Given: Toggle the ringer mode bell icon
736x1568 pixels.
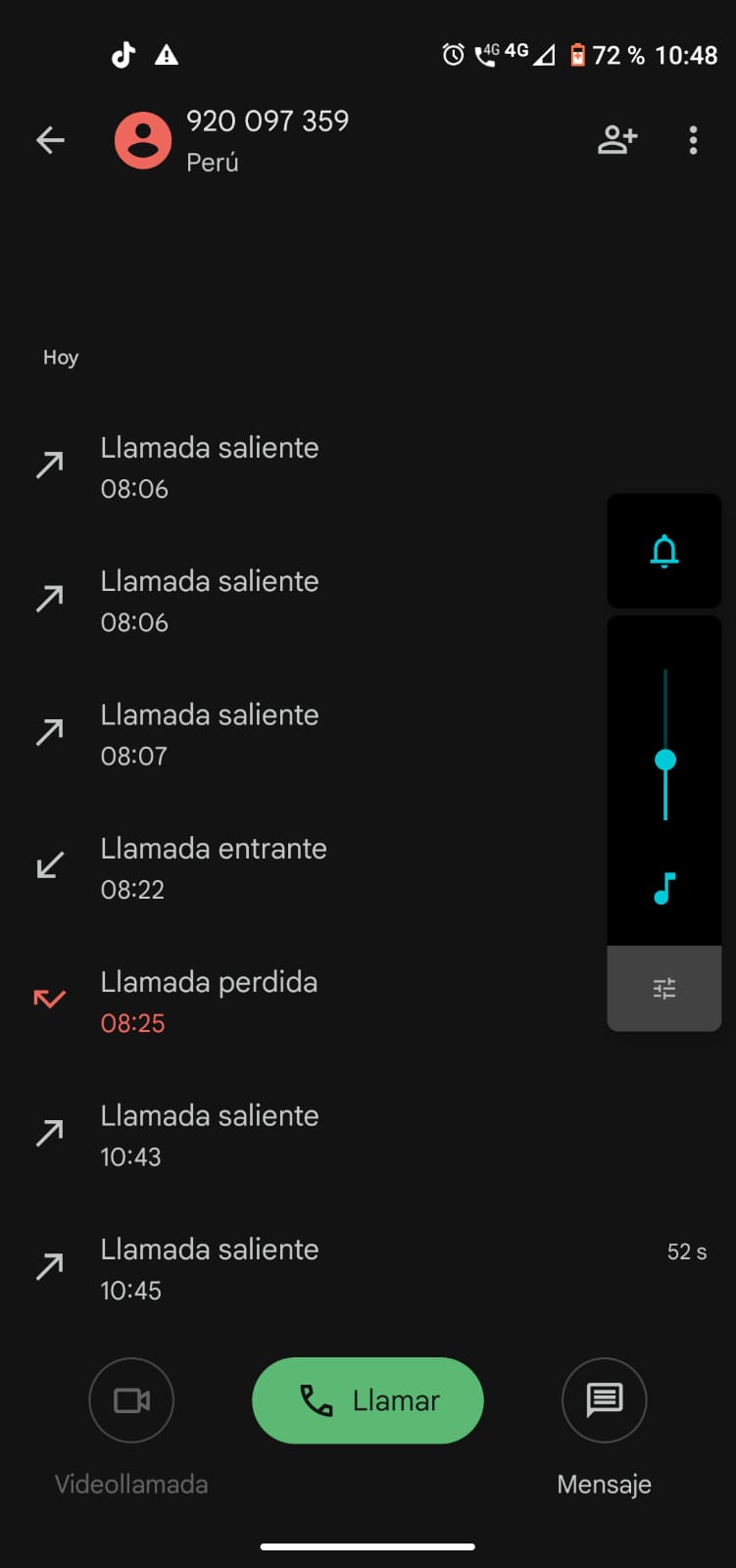Looking at the screenshot, I should click(x=664, y=551).
